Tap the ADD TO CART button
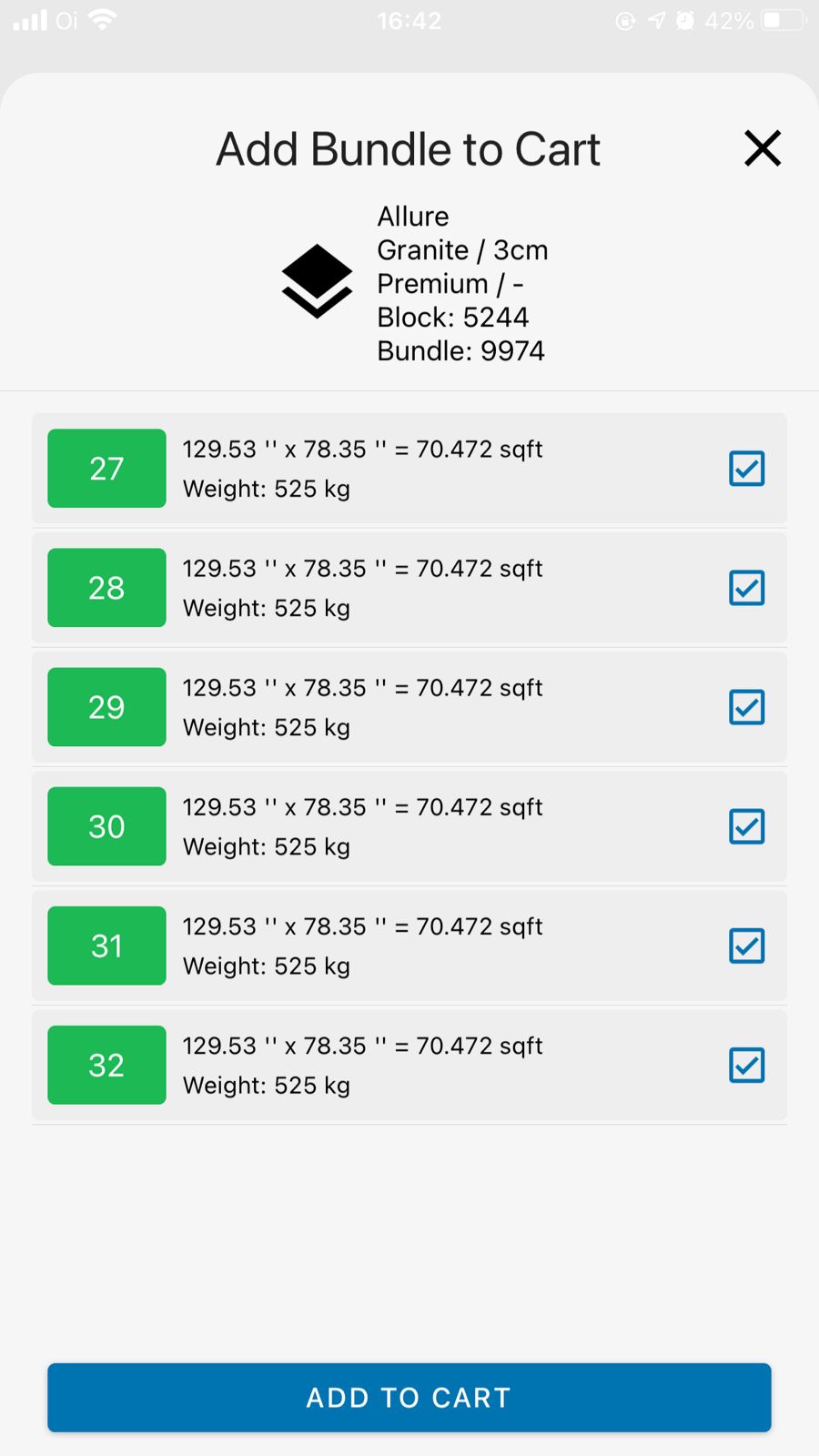This screenshot has height=1456, width=819. click(x=409, y=1397)
